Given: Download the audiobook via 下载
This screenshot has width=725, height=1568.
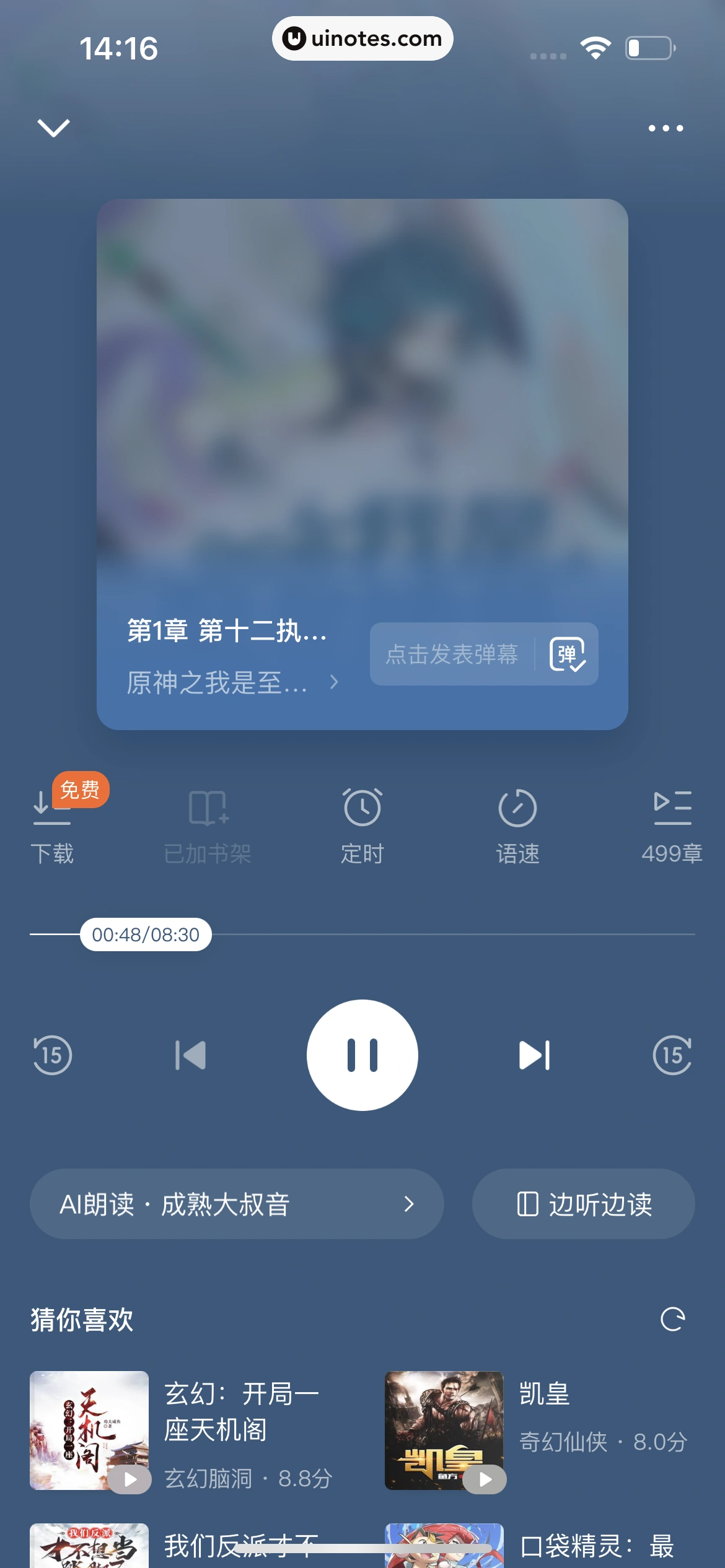Looking at the screenshot, I should coord(52,825).
